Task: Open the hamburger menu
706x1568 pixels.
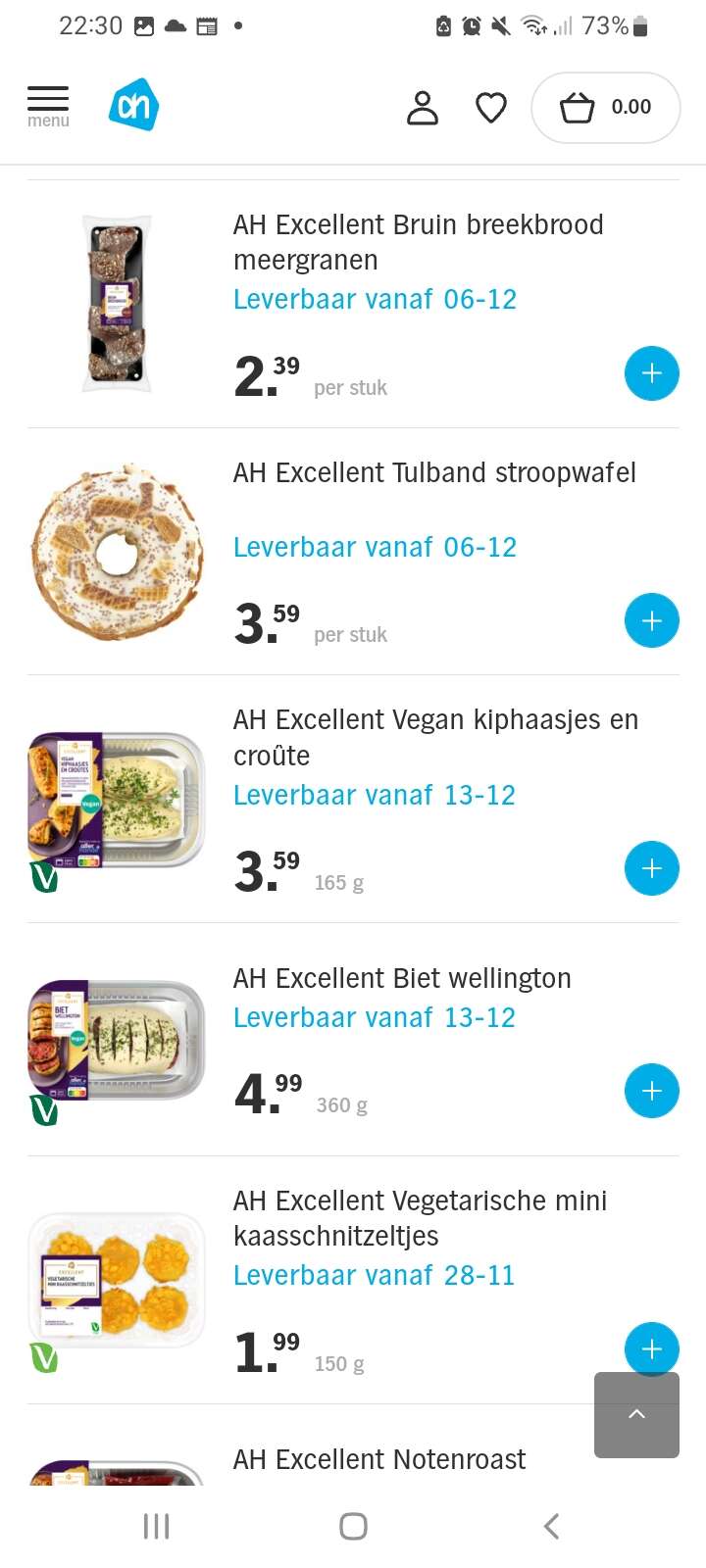Action: [48, 106]
